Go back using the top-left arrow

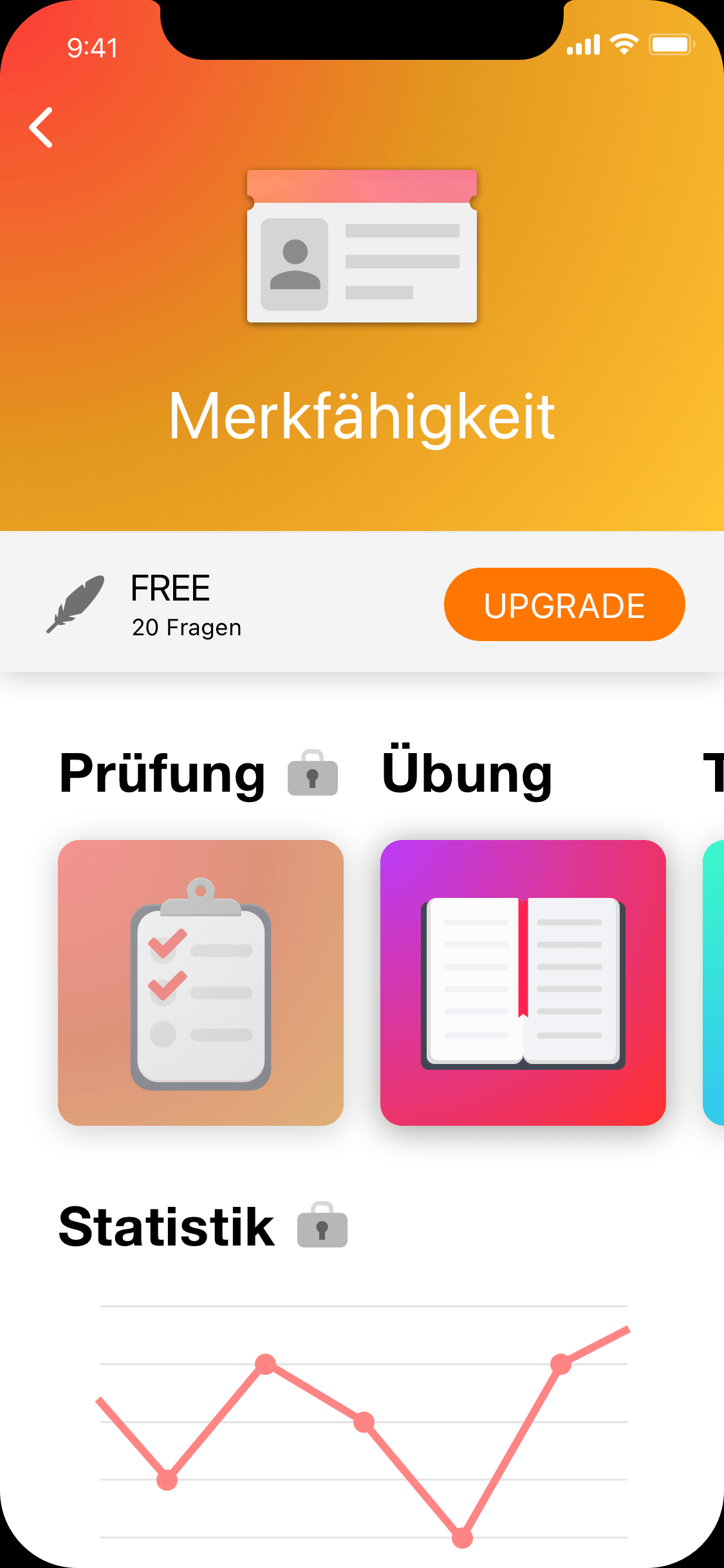[41, 127]
